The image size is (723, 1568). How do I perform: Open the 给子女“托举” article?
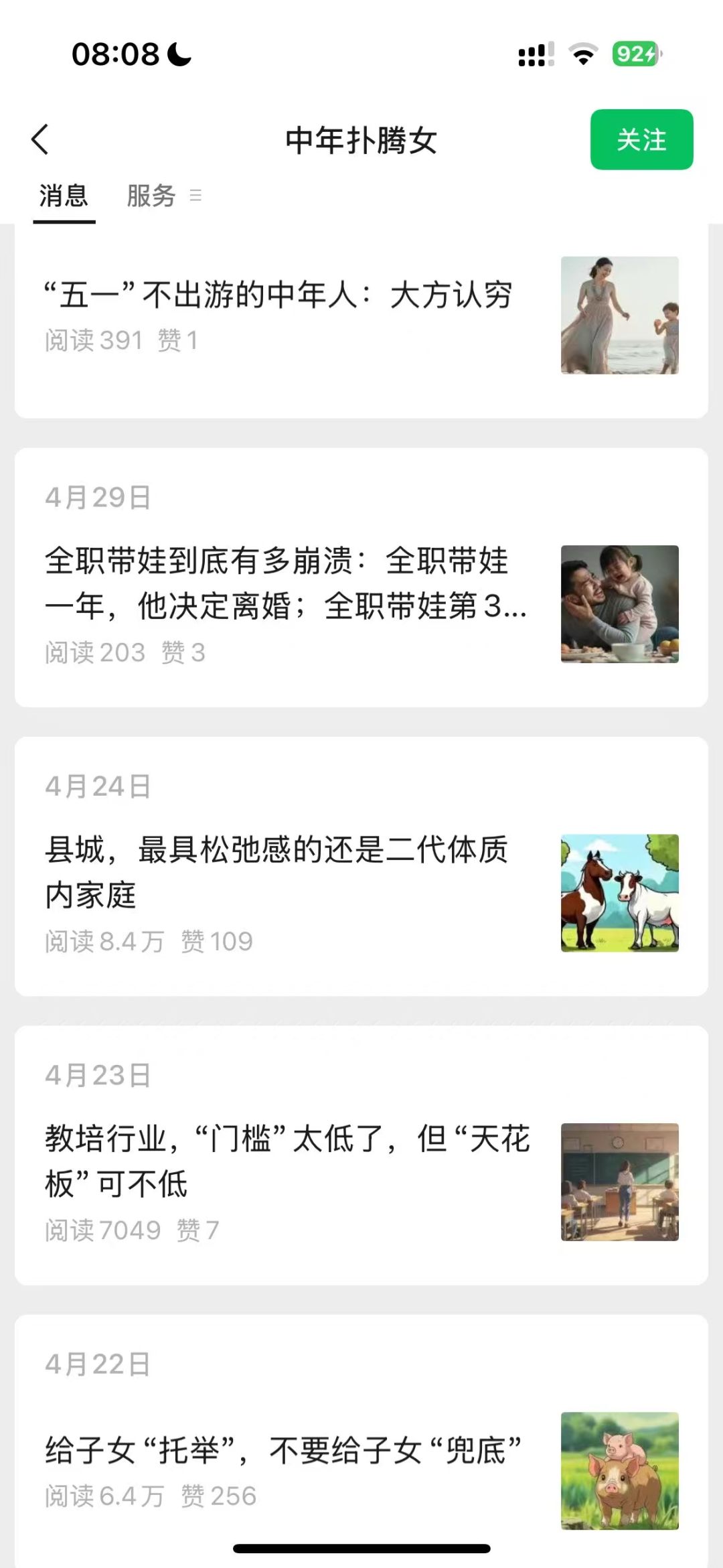pyautogui.click(x=283, y=1450)
